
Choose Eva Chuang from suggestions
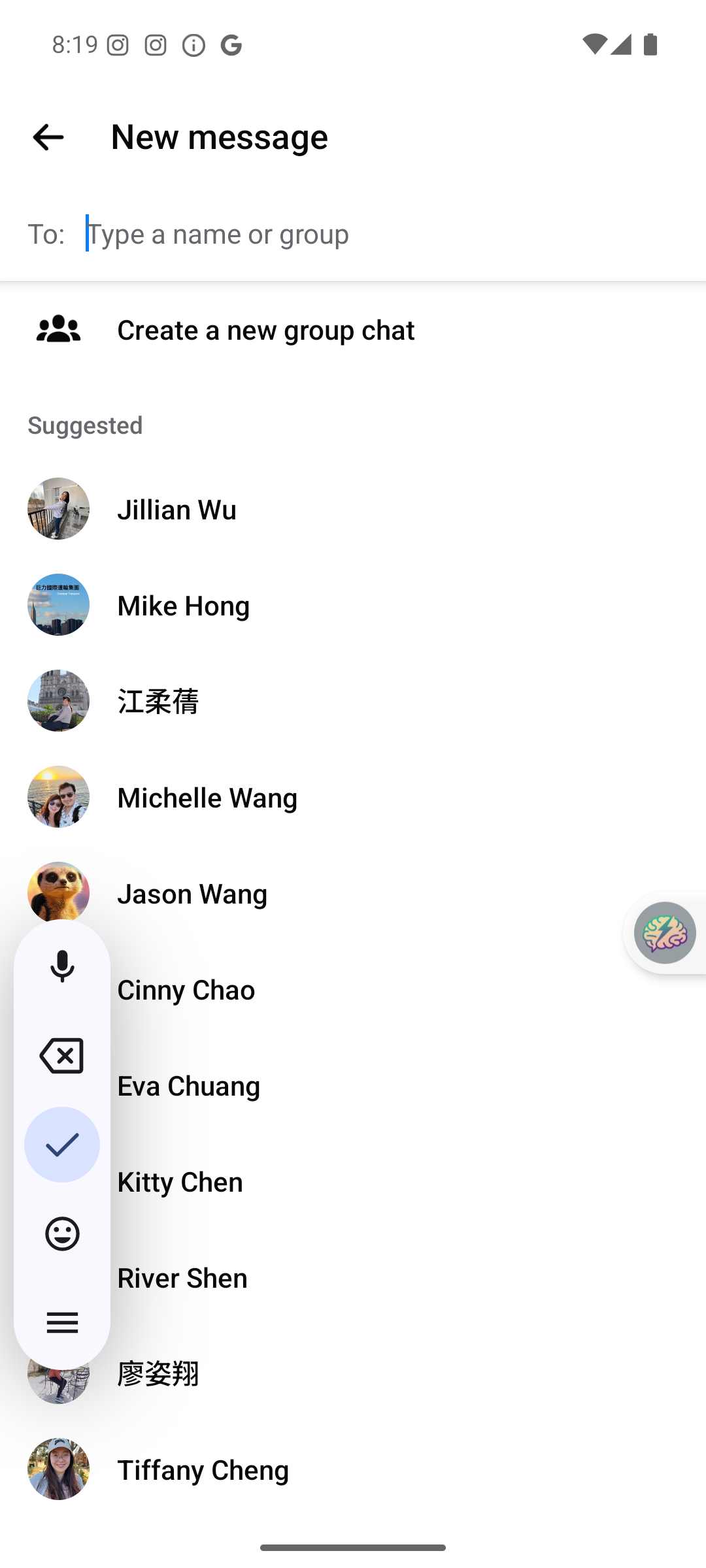click(189, 1086)
